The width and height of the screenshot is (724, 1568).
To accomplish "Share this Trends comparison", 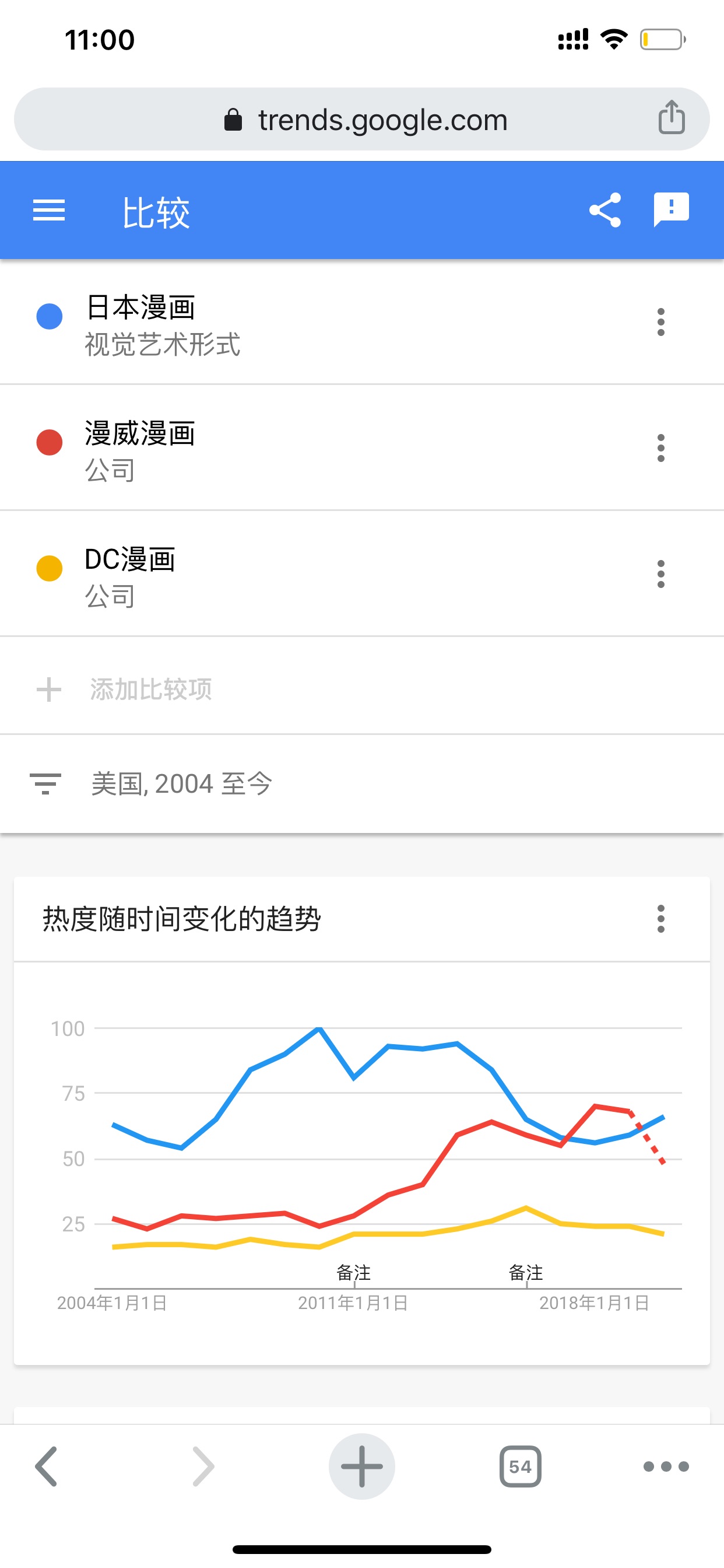I will pyautogui.click(x=605, y=211).
